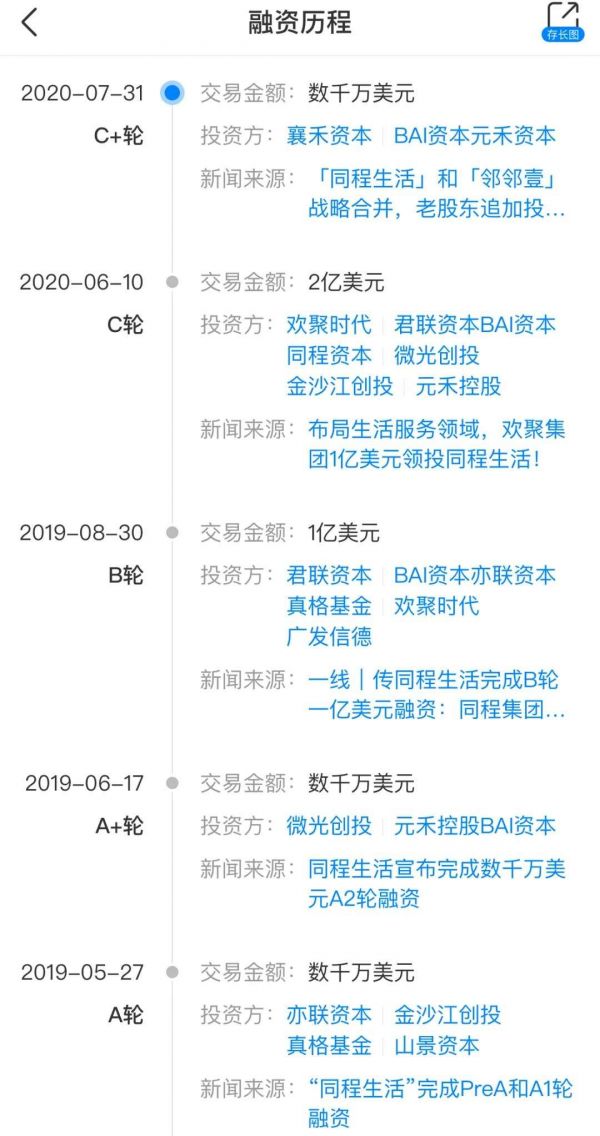Read the B round news 一线｜传同程生活完成B轮

coord(436,695)
